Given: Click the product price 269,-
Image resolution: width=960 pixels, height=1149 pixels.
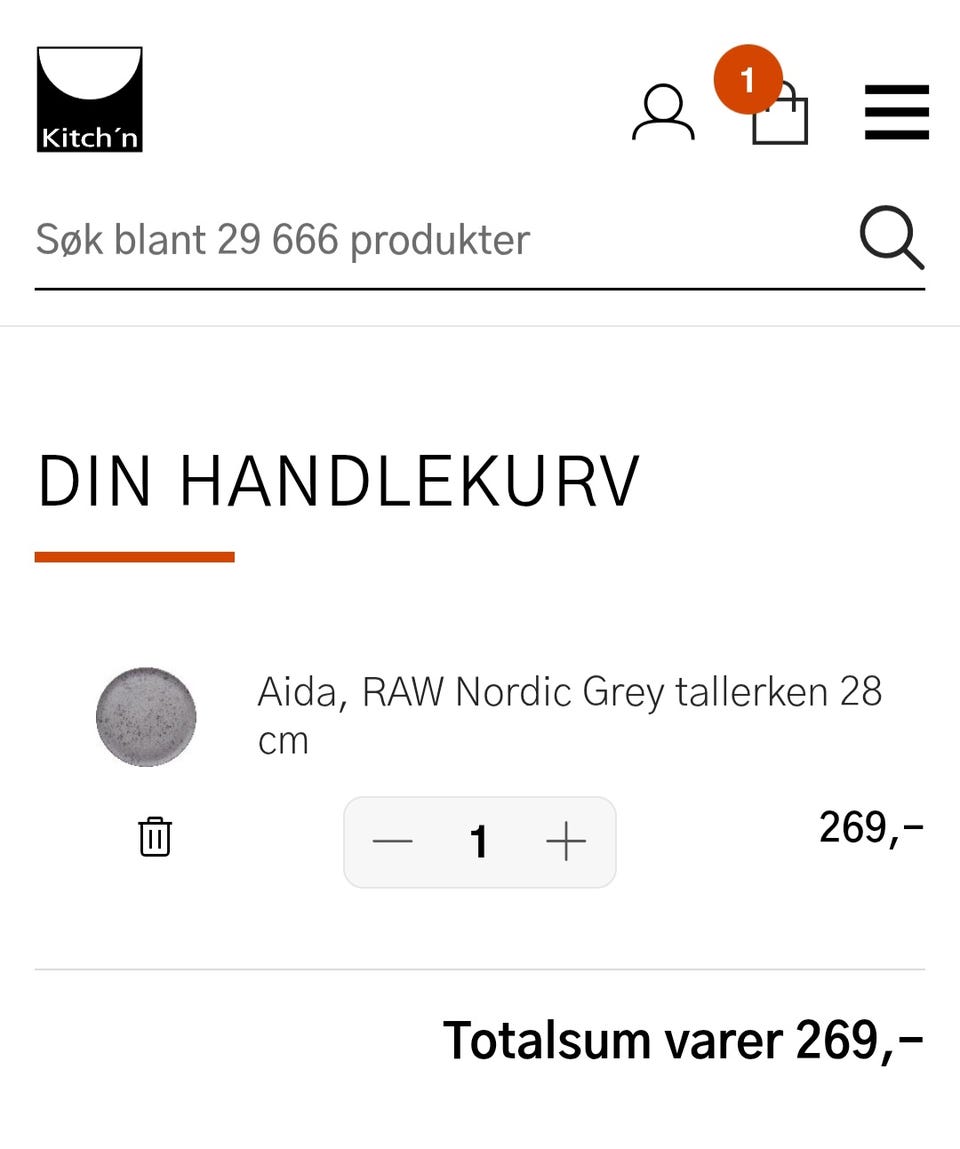Looking at the screenshot, I should click(868, 828).
